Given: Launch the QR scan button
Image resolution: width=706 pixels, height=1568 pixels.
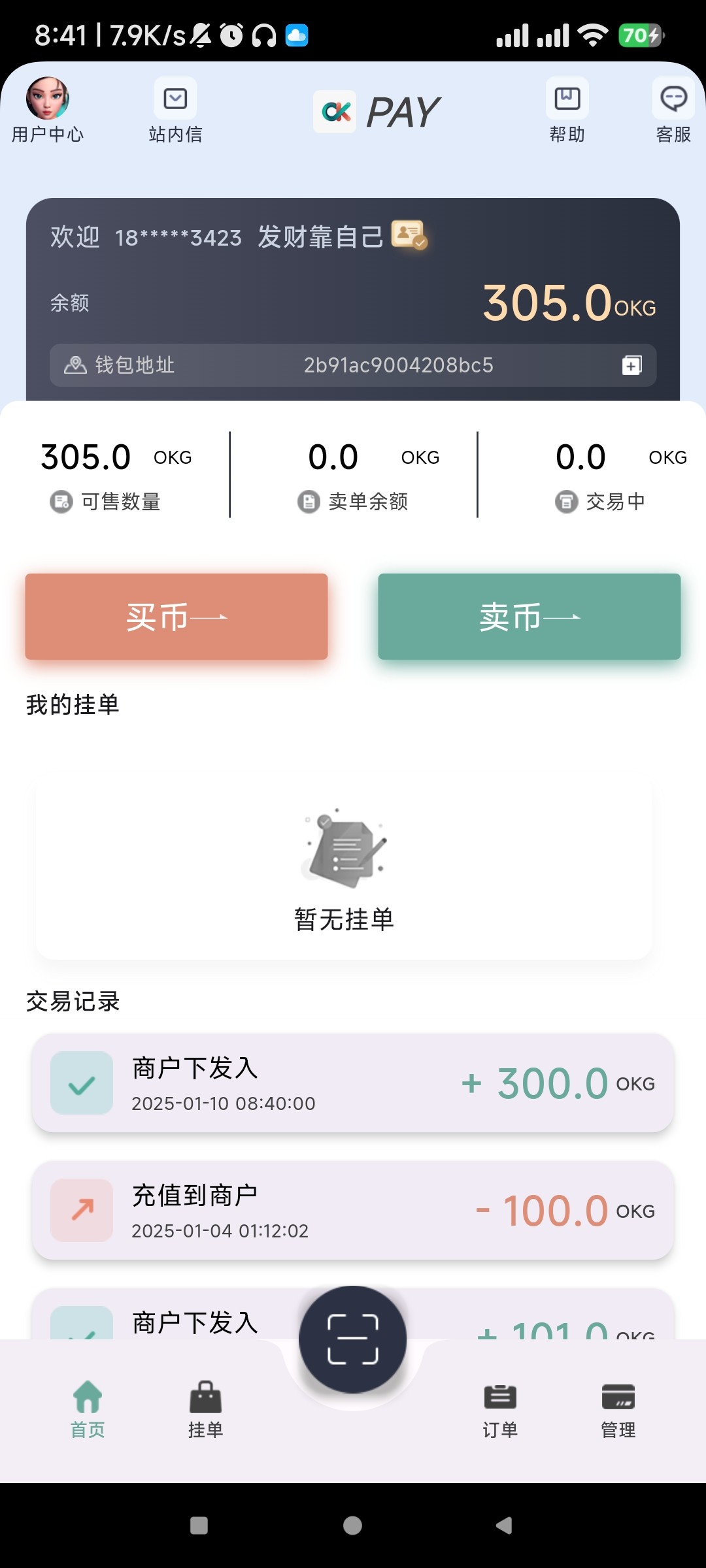Looking at the screenshot, I should [x=353, y=1339].
